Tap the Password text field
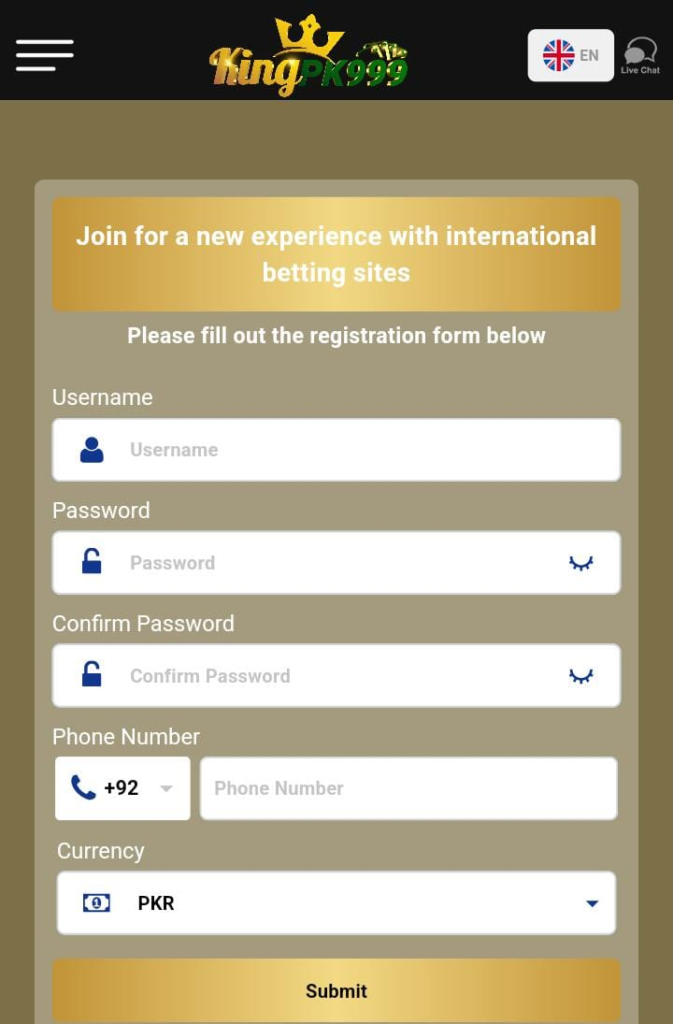This screenshot has width=673, height=1024. (340, 563)
